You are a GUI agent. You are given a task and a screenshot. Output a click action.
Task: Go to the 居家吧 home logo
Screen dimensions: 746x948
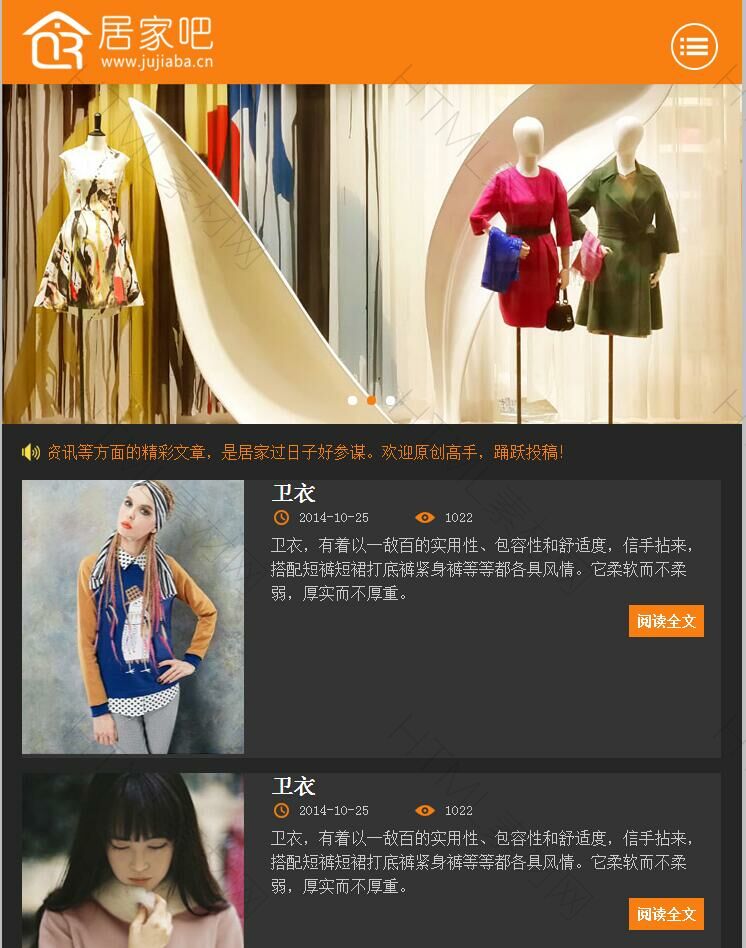pyautogui.click(x=118, y=42)
